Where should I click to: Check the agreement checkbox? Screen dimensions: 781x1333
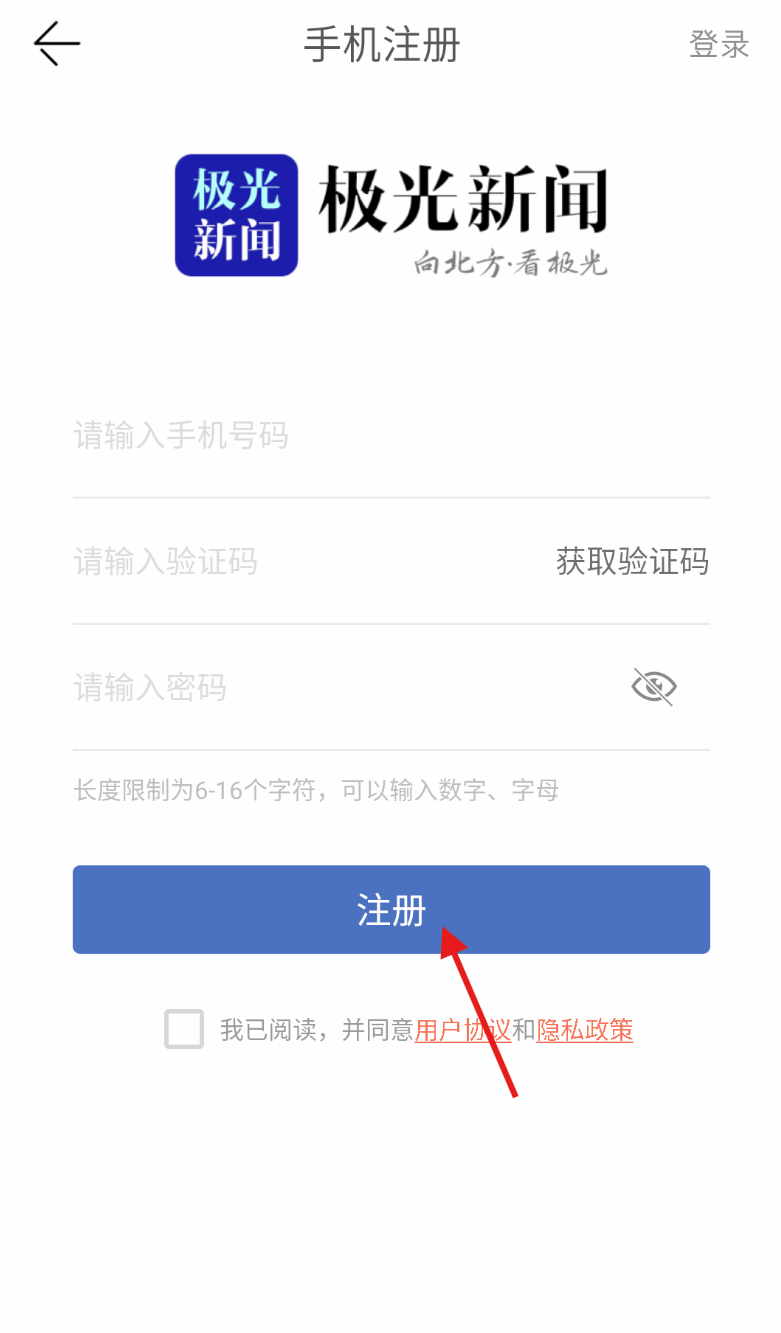click(184, 1029)
